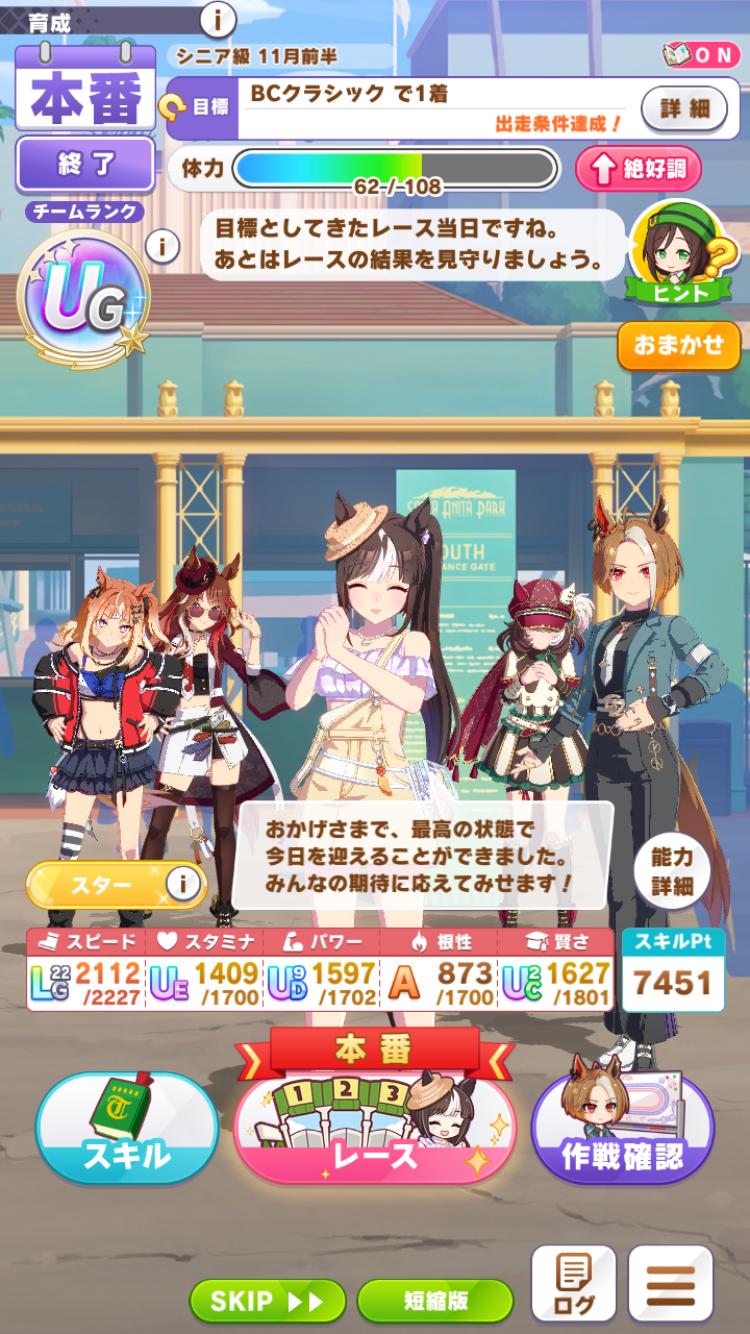Tap the info icon beside チームランク
Image resolution: width=750 pixels, height=1334 pixels.
(162, 244)
